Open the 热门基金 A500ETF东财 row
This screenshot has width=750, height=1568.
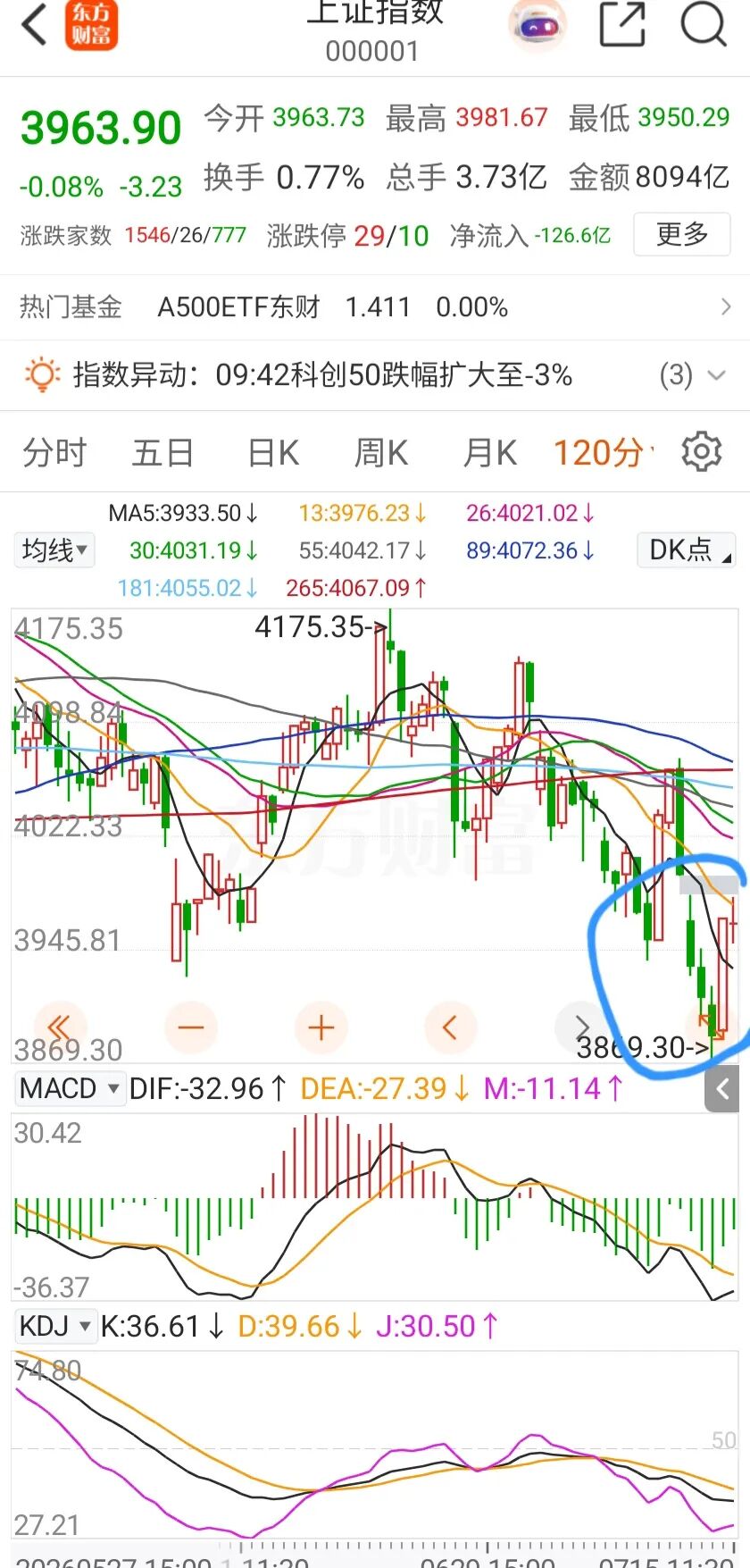[375, 307]
